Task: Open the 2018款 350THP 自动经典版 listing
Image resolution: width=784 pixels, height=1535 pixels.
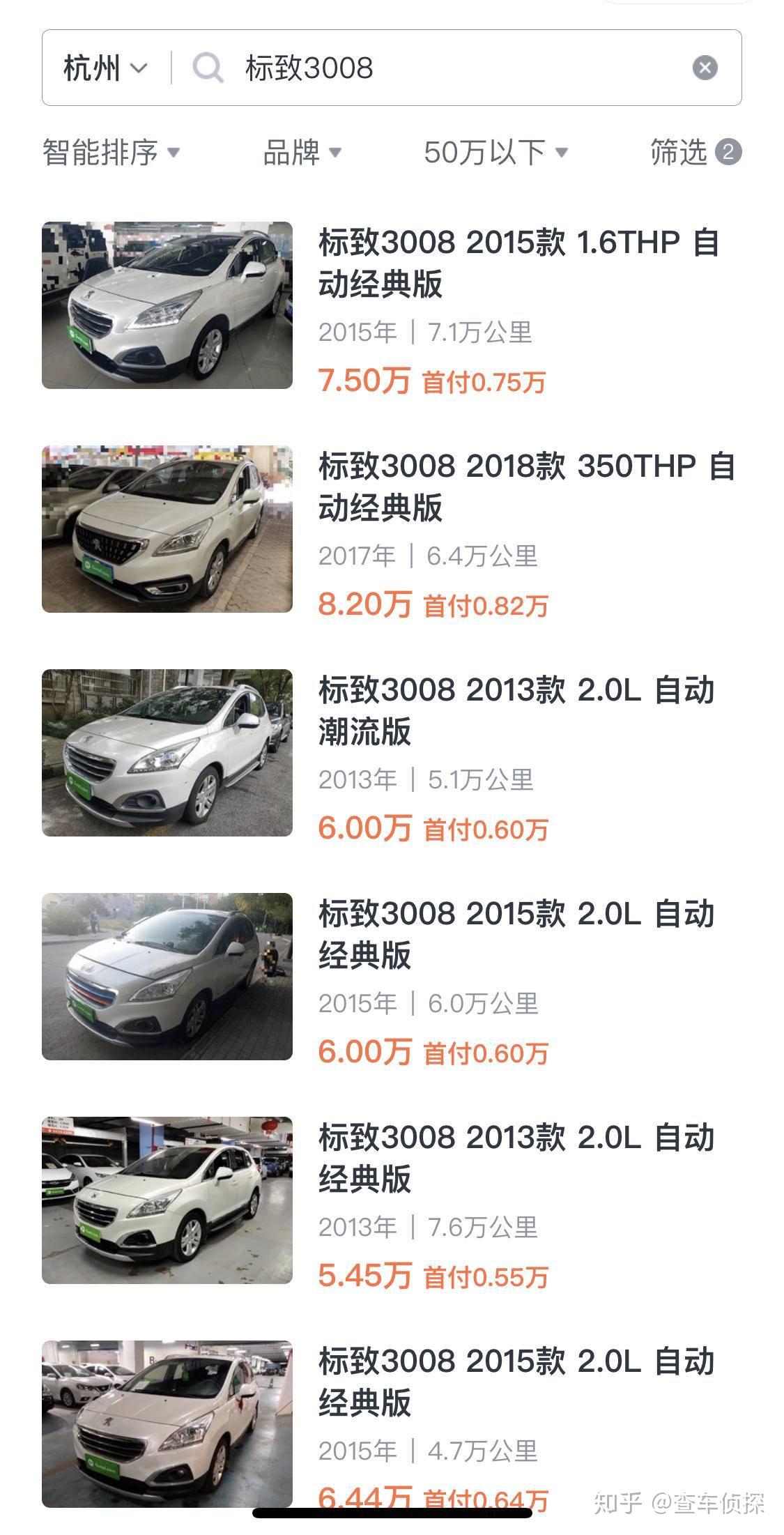Action: (392, 530)
